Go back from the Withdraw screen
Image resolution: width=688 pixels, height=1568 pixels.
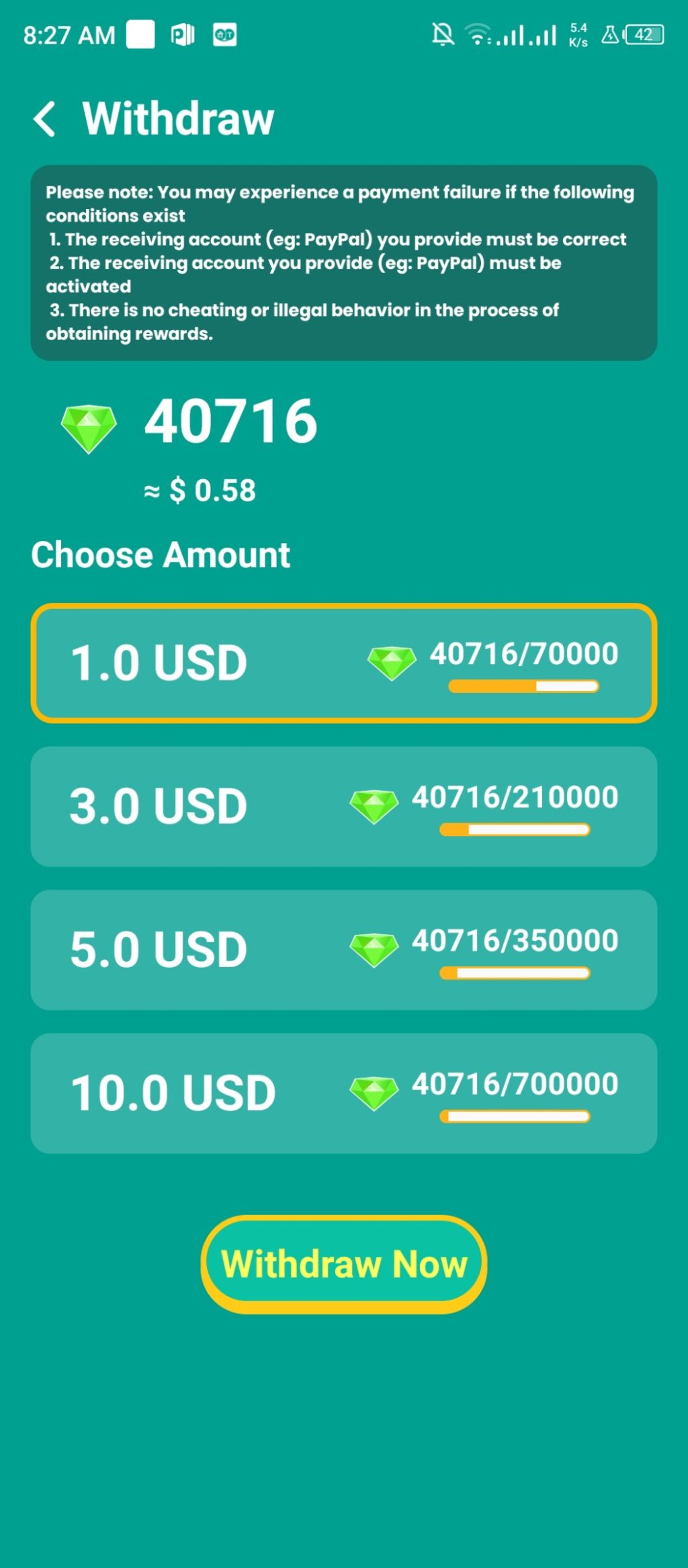[44, 119]
